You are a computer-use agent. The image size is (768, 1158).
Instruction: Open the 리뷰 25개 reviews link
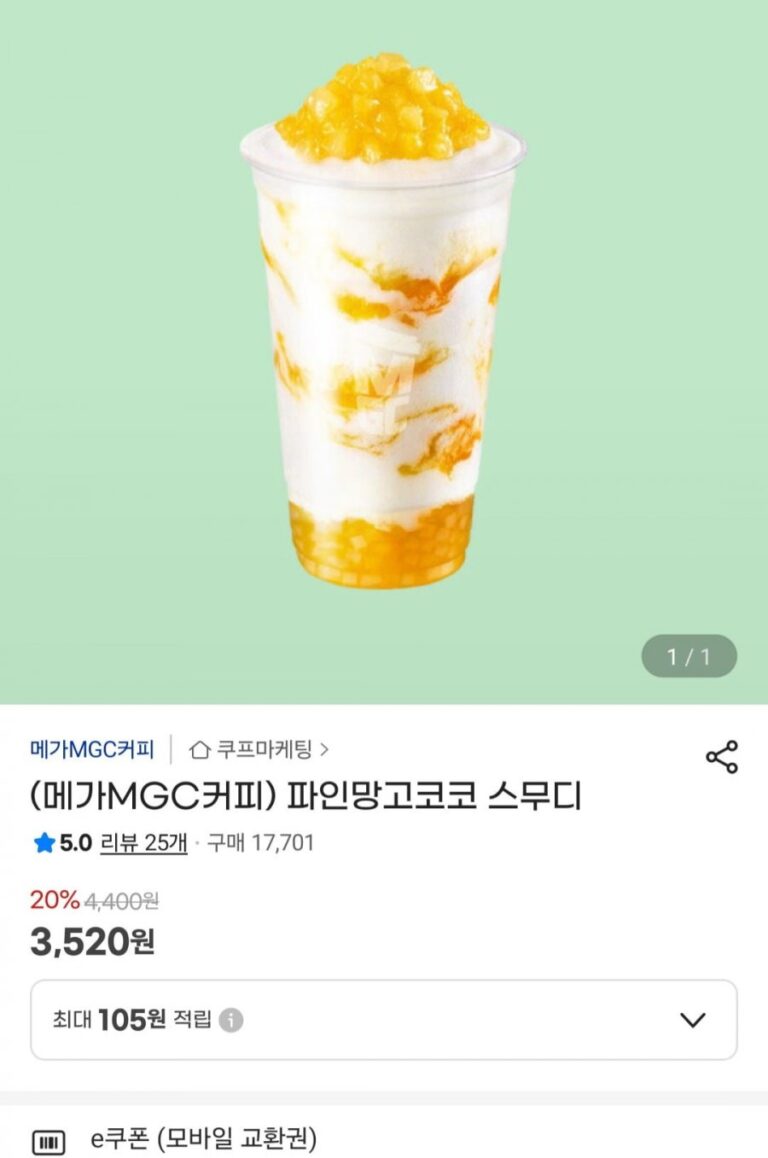(144, 843)
